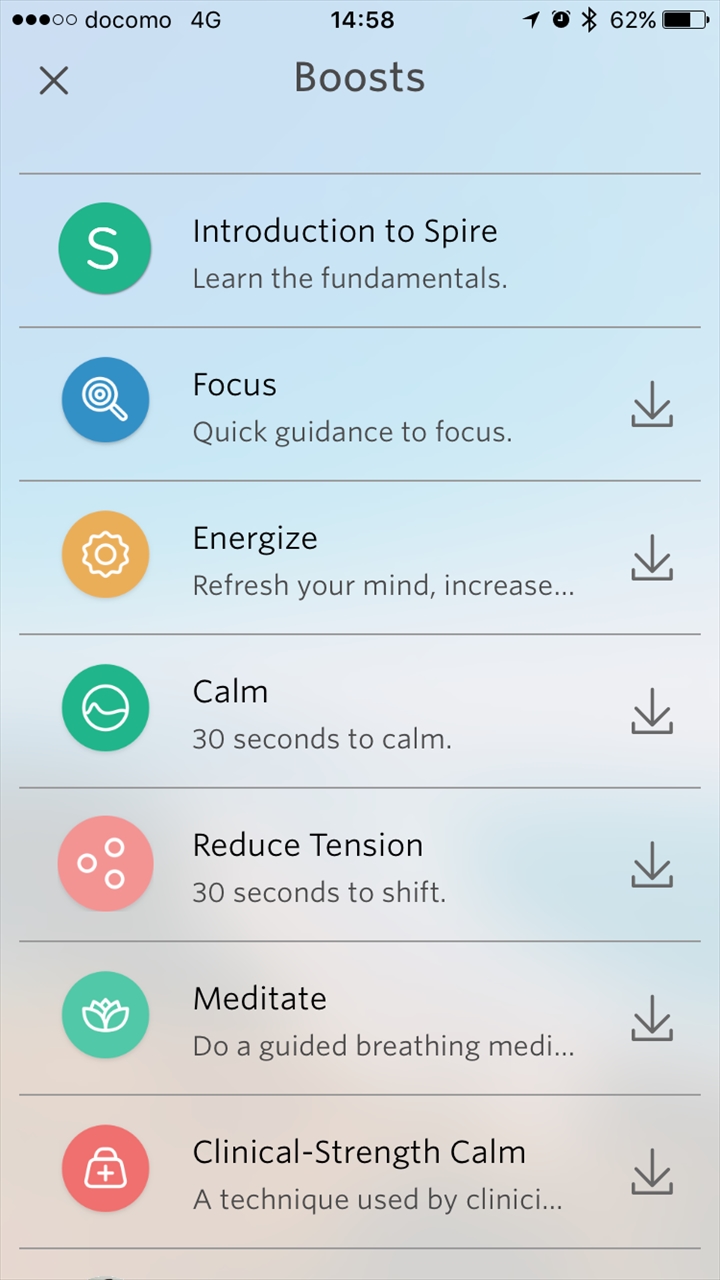
Task: Download the Calm boost
Action: 652,712
